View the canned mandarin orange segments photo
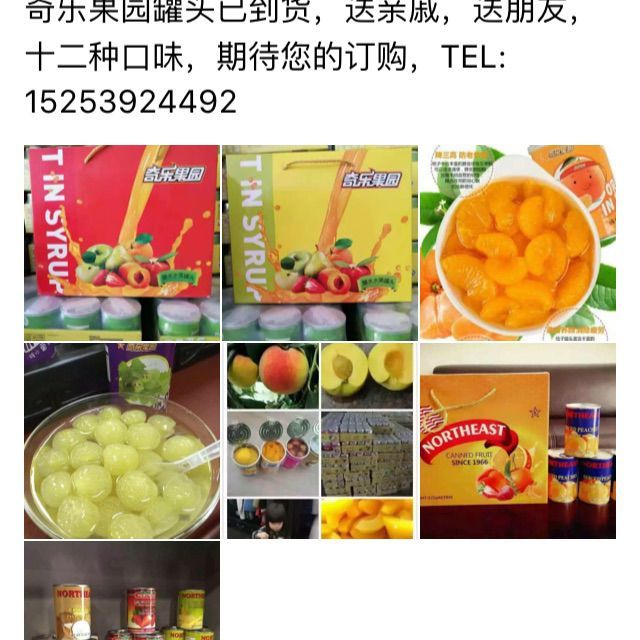 [518, 243]
